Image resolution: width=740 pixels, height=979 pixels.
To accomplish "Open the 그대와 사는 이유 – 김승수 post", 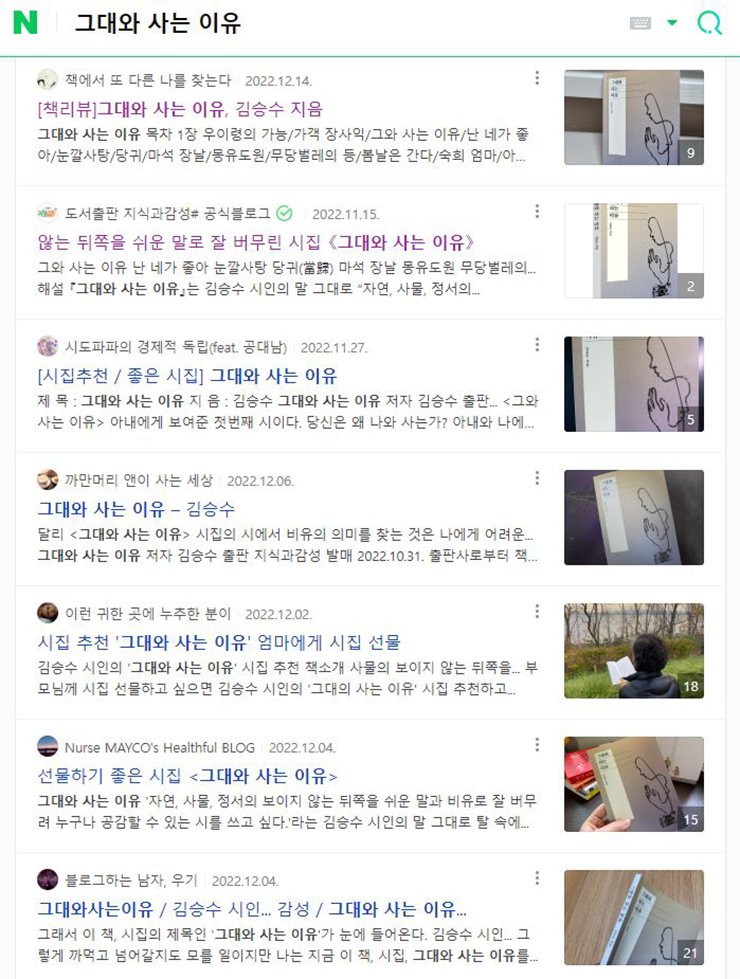I will [136, 509].
